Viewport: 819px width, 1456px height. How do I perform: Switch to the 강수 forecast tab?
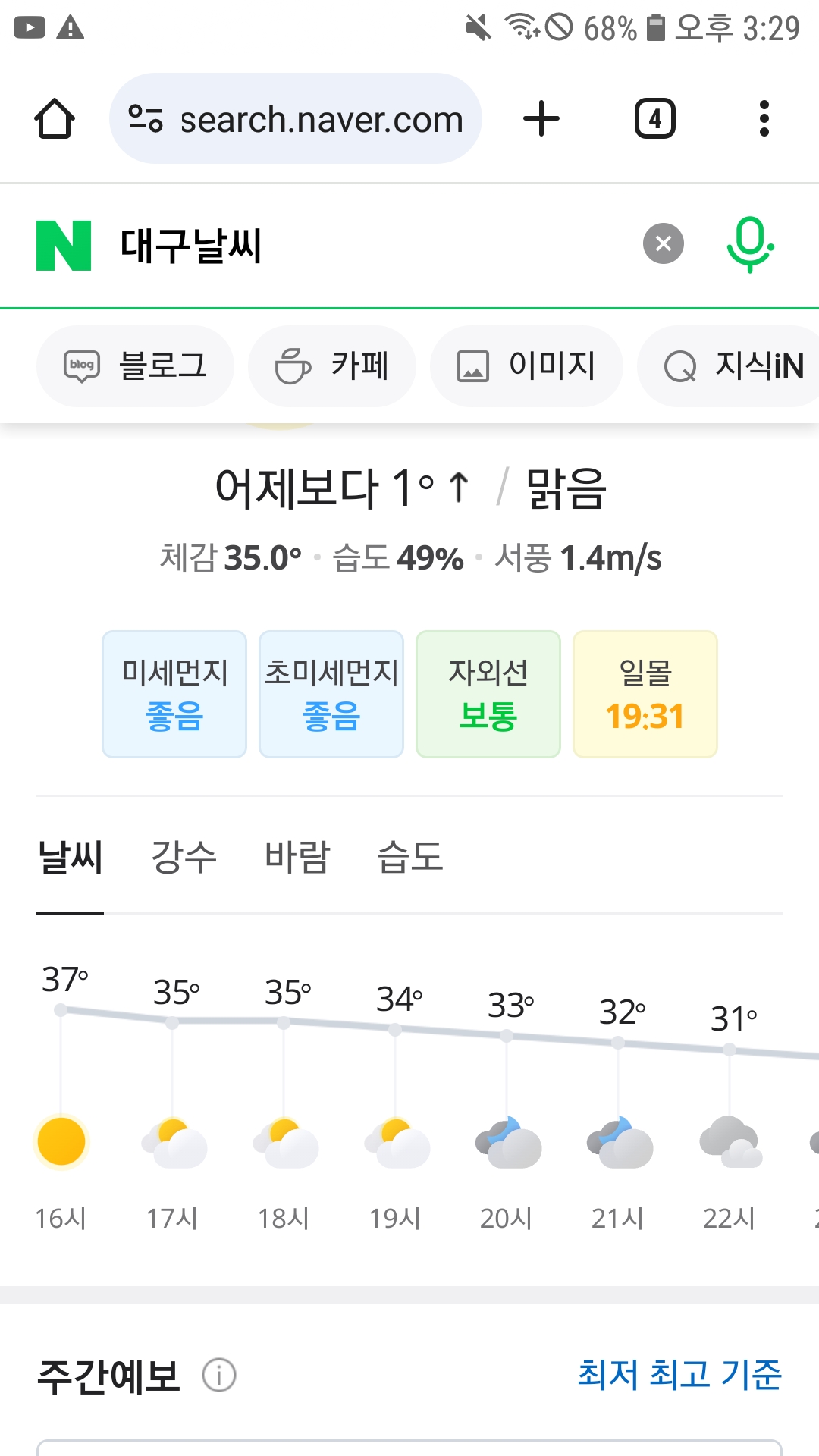(x=184, y=858)
